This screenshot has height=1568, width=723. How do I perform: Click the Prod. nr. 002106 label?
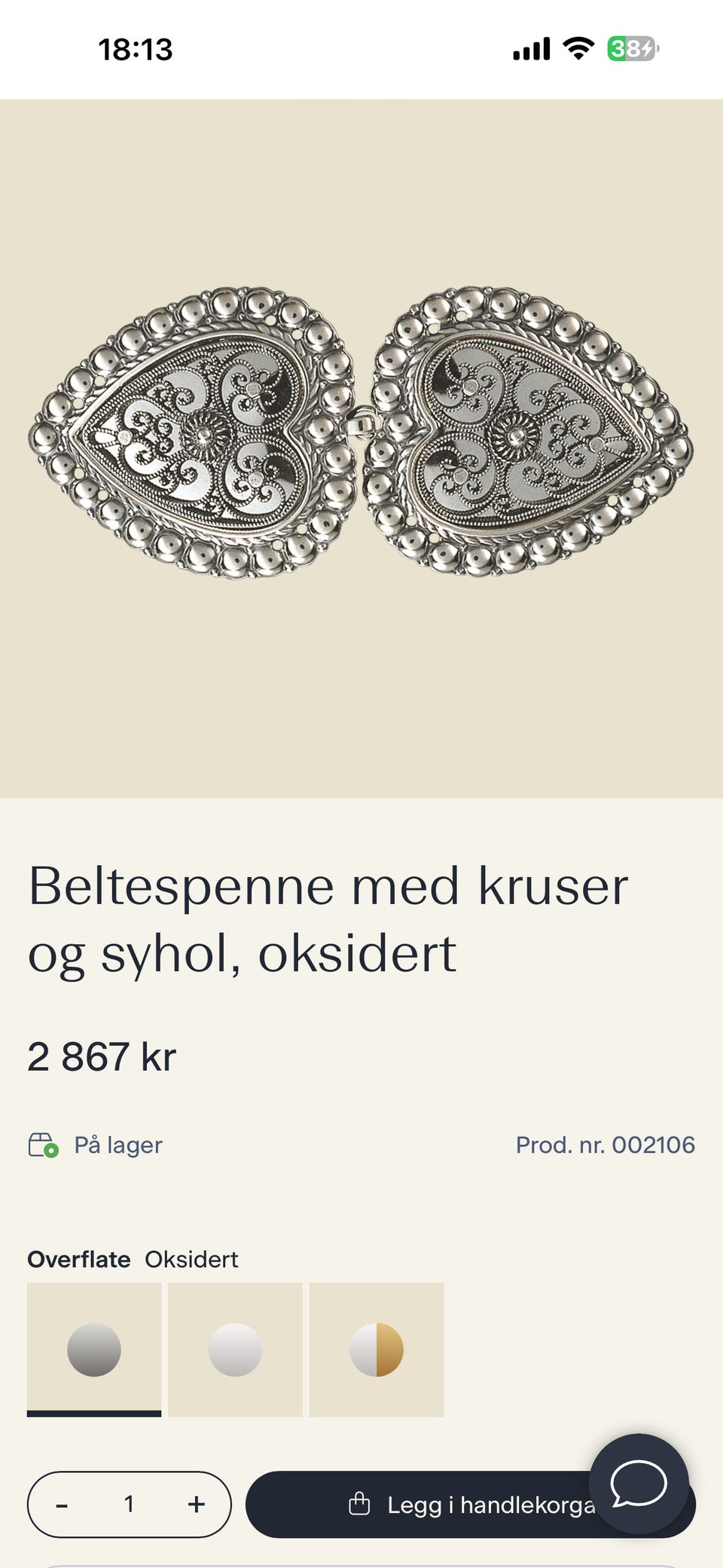[x=606, y=1144]
